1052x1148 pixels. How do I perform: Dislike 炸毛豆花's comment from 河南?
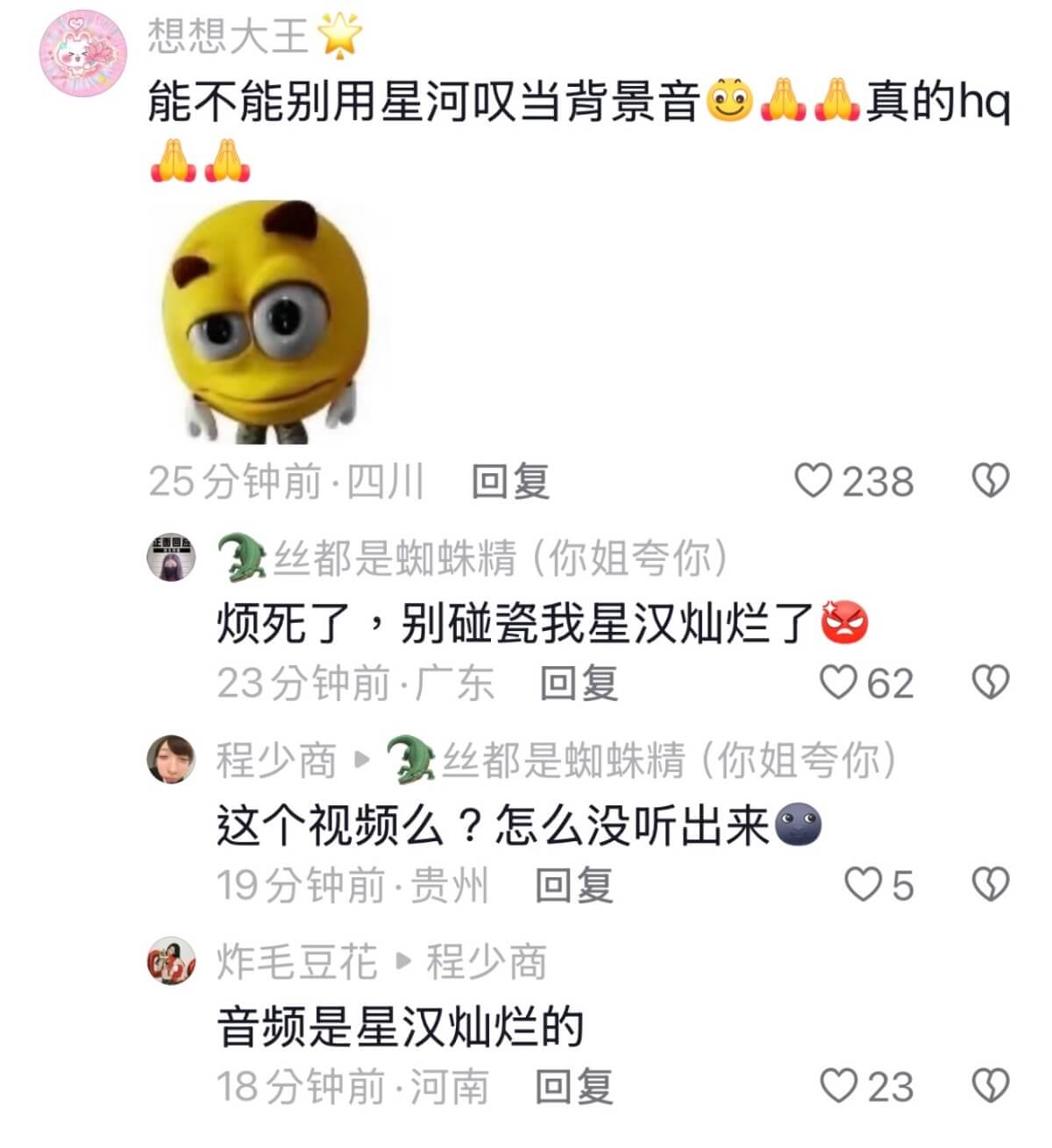[991, 1088]
